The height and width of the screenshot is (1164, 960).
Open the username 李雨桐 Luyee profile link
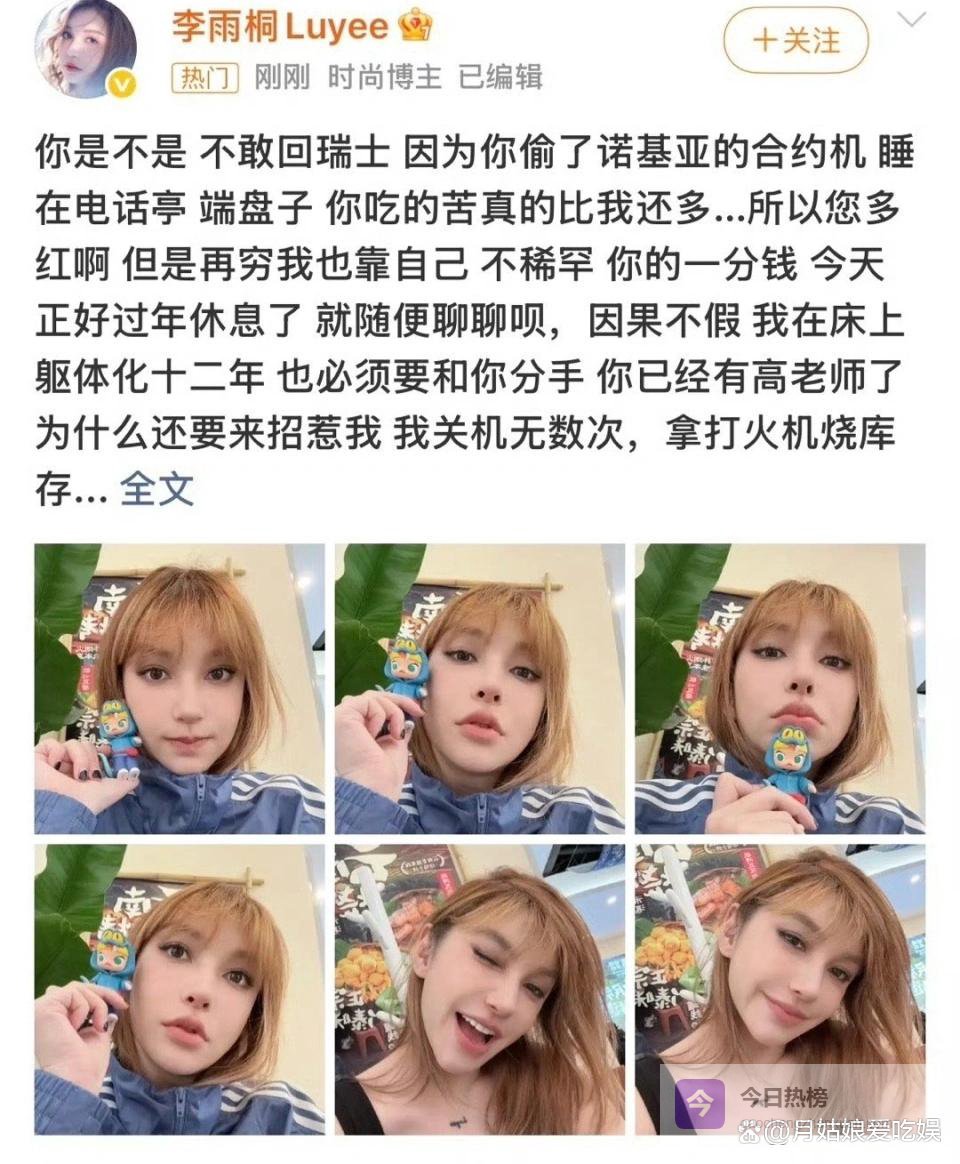pyautogui.click(x=279, y=27)
